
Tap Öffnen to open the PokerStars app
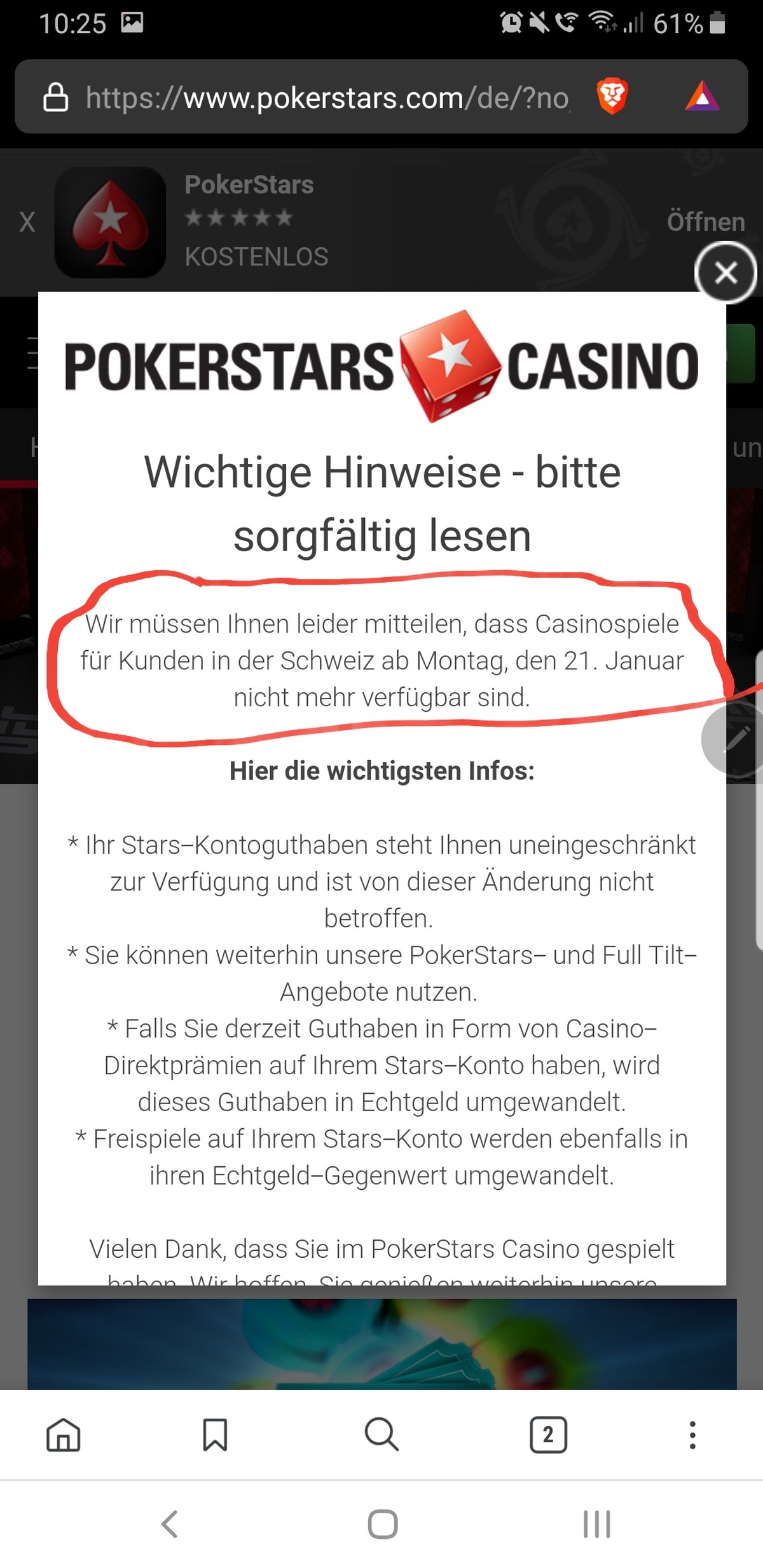(x=706, y=222)
